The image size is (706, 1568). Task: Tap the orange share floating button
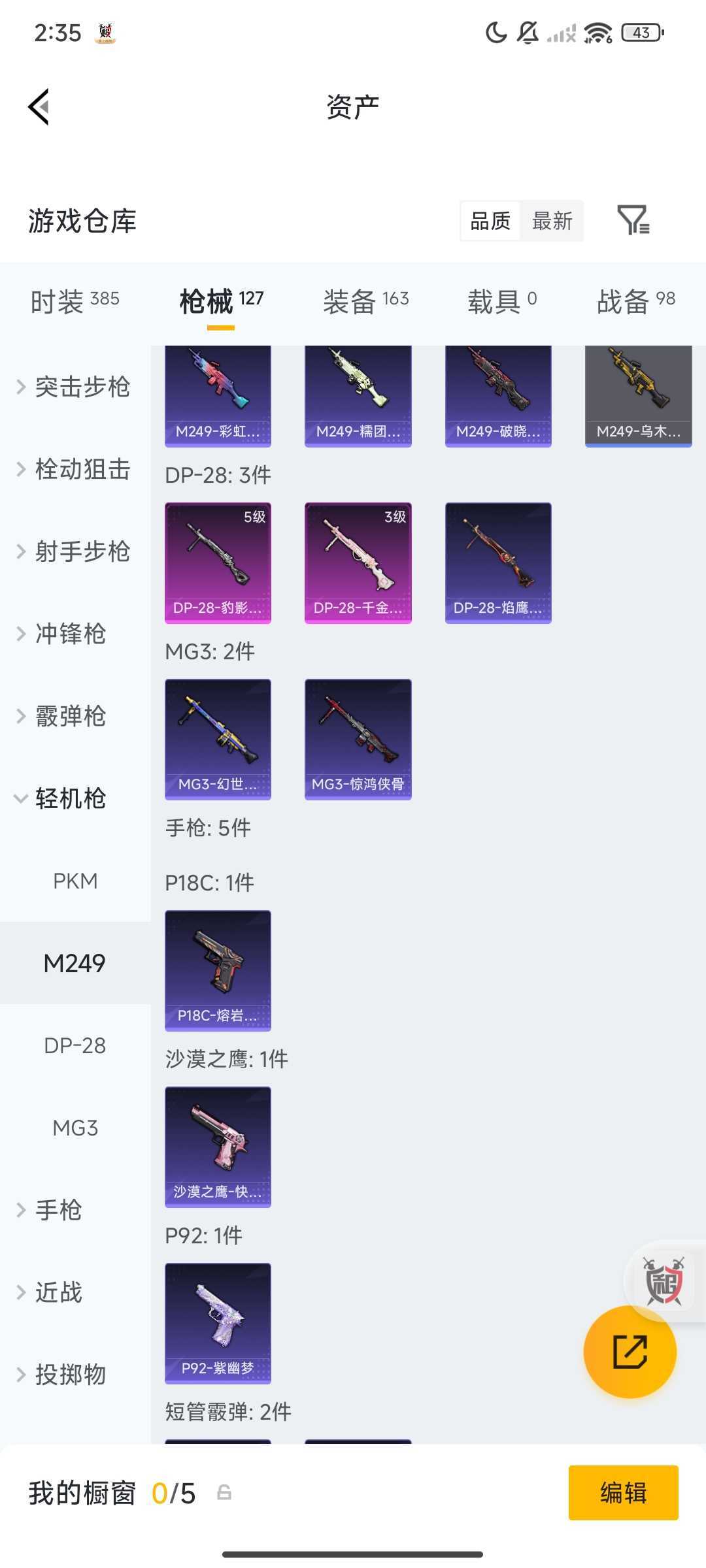point(630,1352)
